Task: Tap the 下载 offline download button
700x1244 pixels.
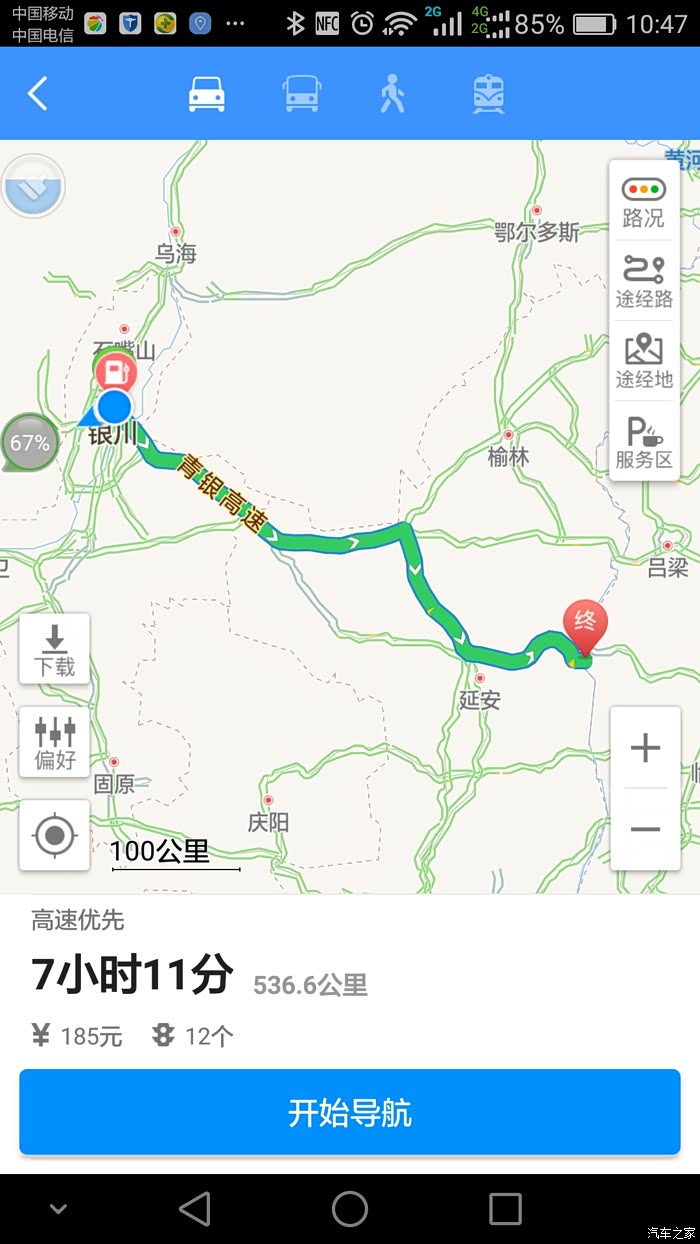Action: point(54,650)
